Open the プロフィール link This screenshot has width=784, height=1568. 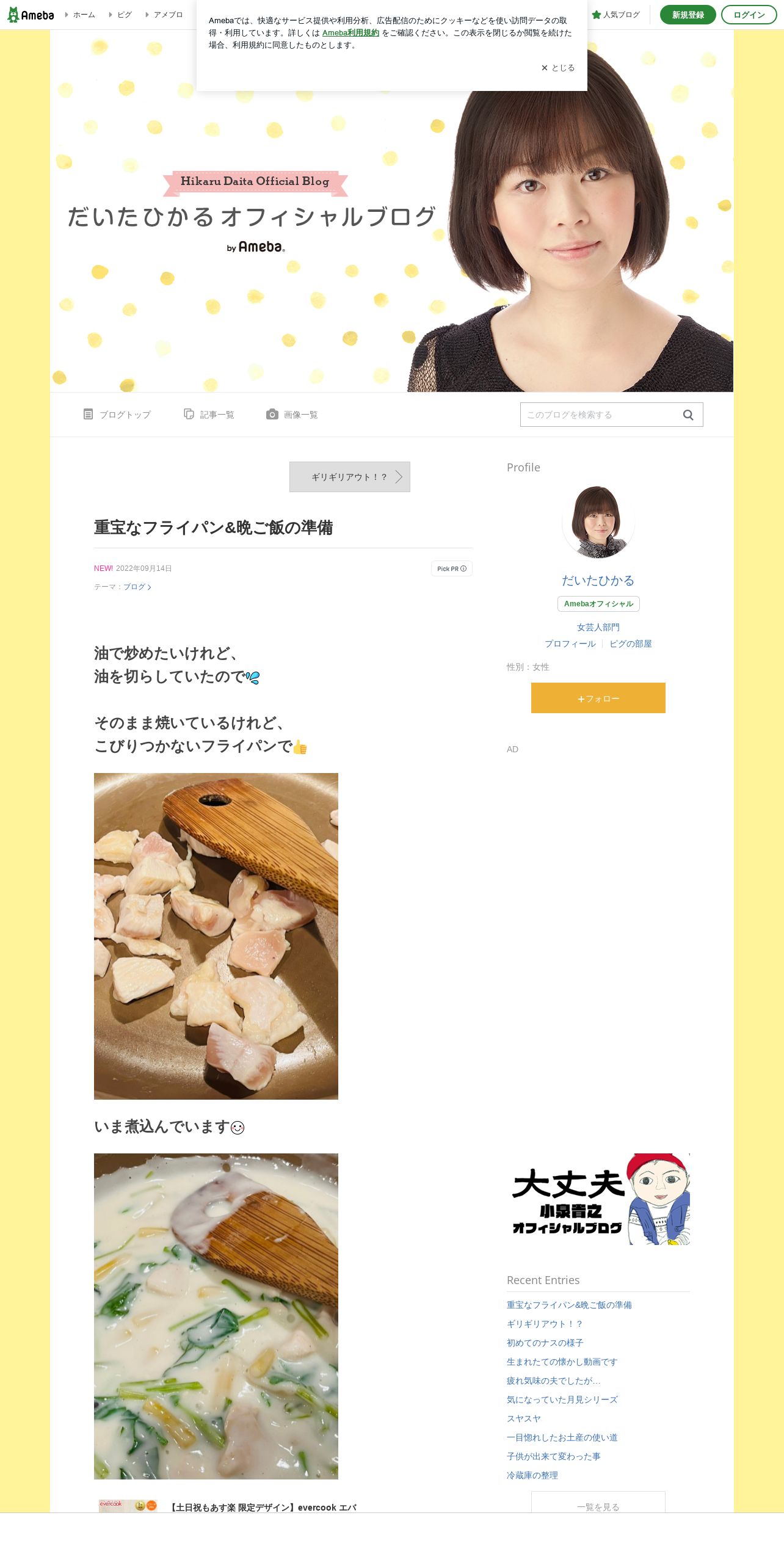pyautogui.click(x=570, y=644)
